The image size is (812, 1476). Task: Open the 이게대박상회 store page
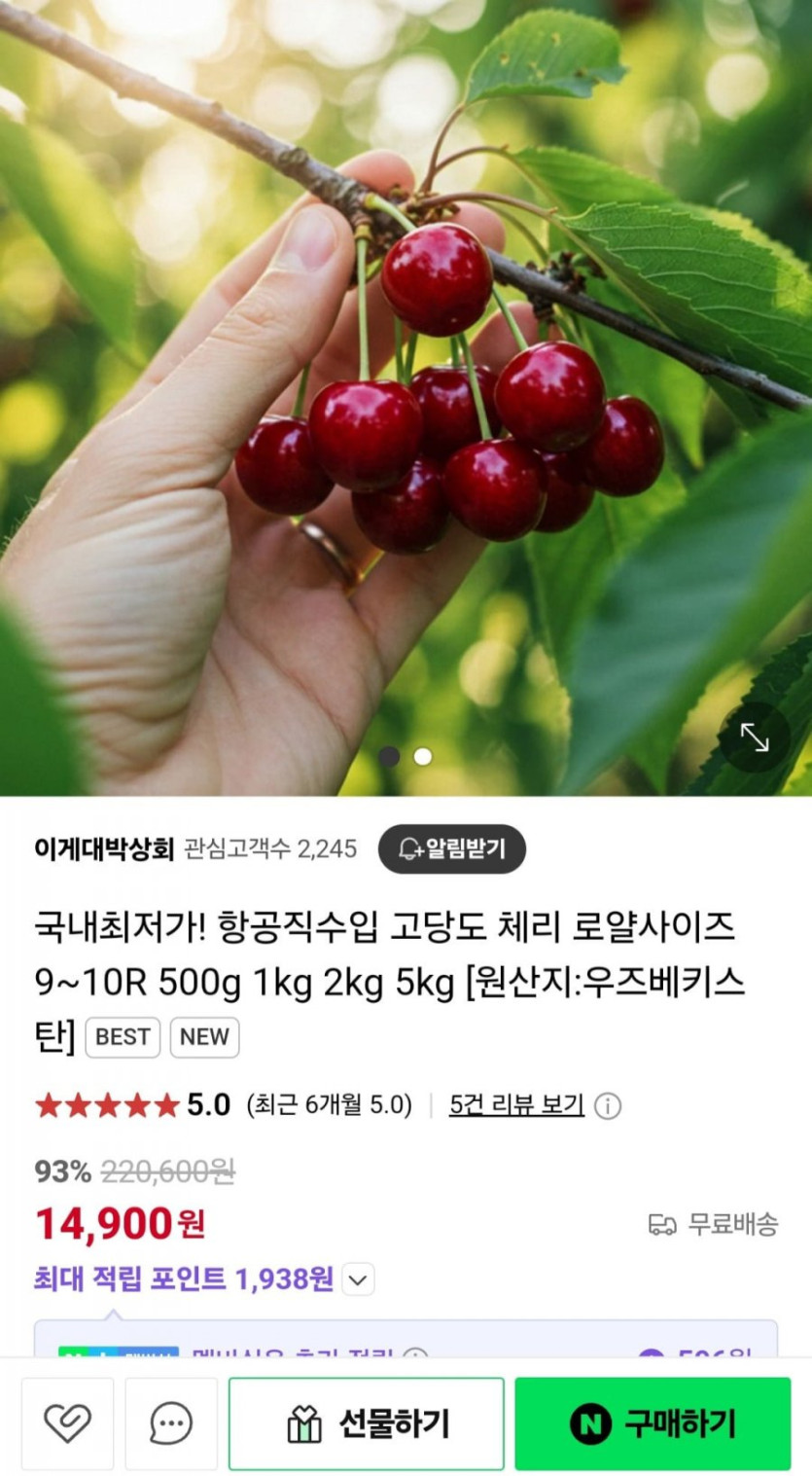coord(104,849)
